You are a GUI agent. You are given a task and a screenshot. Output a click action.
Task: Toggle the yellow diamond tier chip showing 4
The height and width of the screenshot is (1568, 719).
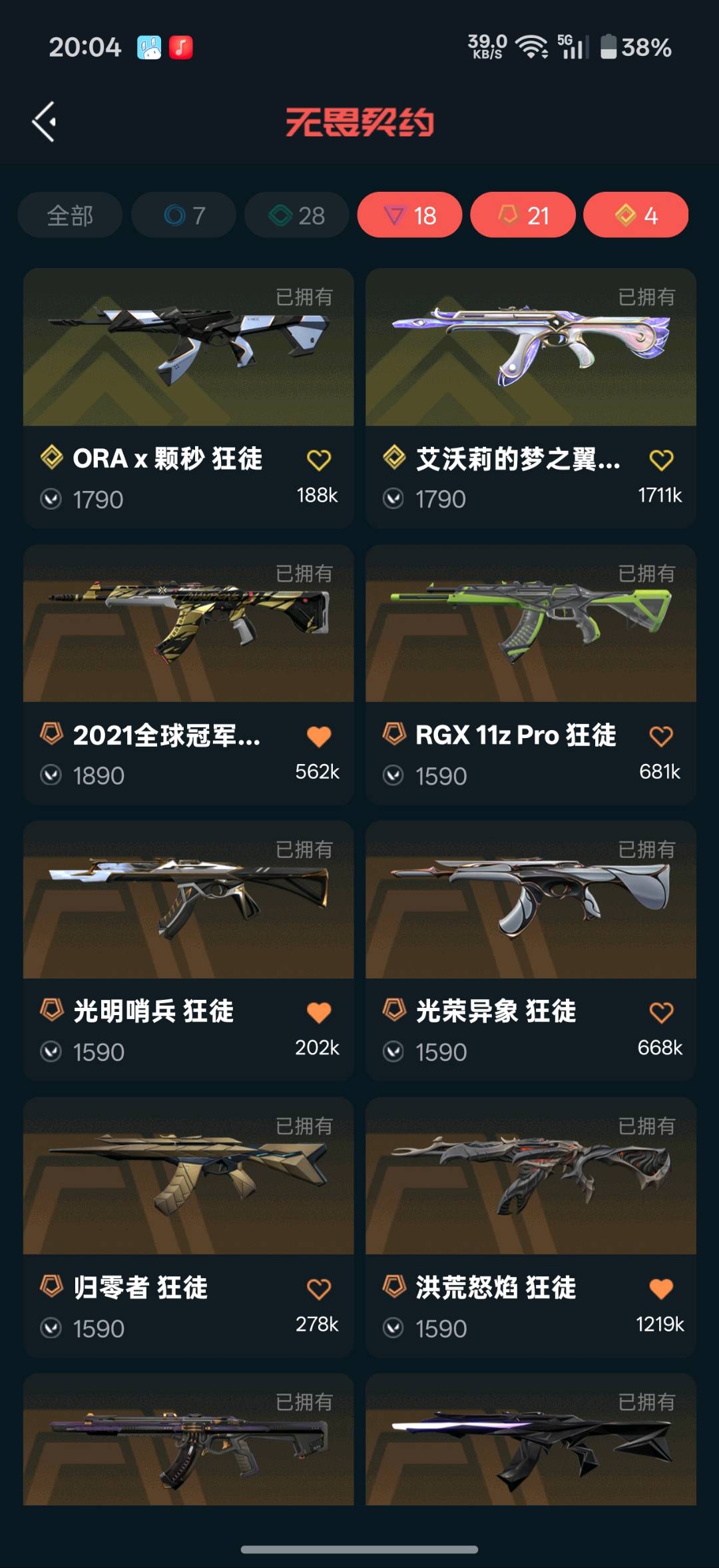[636, 215]
